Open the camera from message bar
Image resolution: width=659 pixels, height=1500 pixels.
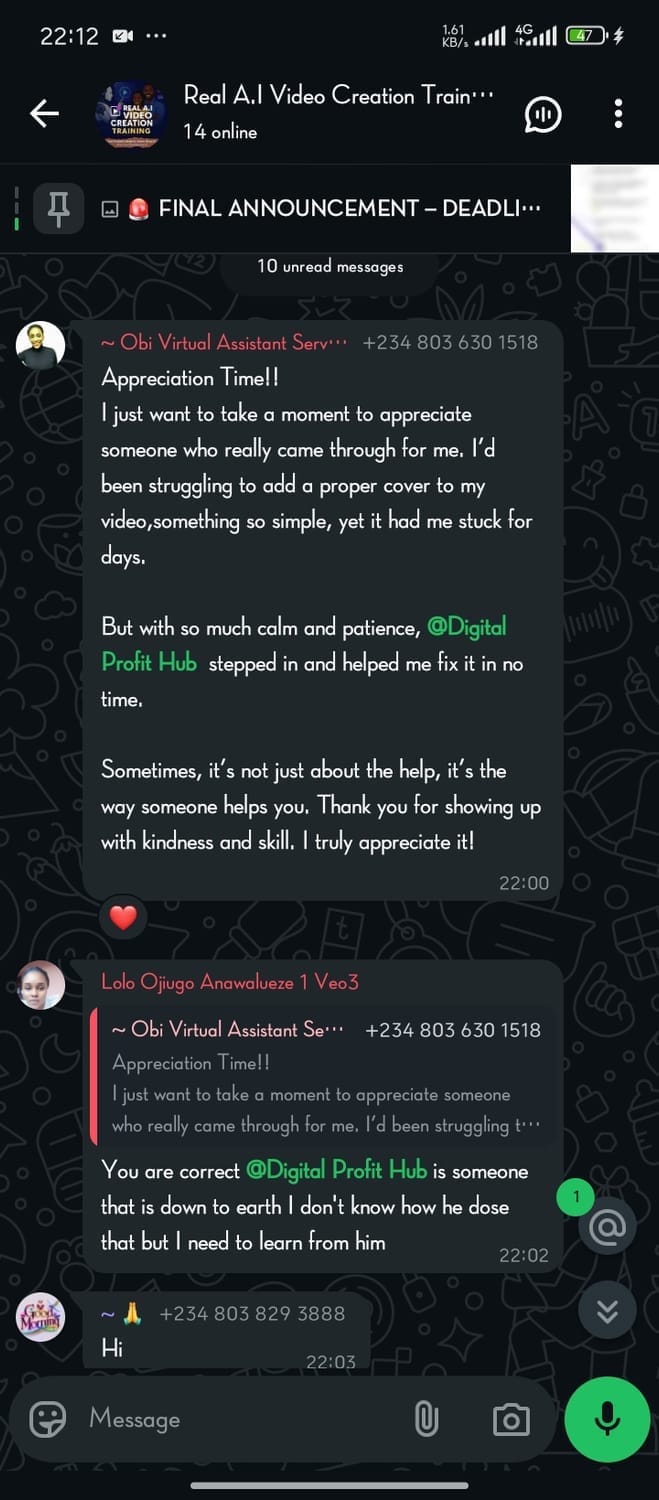point(510,1419)
